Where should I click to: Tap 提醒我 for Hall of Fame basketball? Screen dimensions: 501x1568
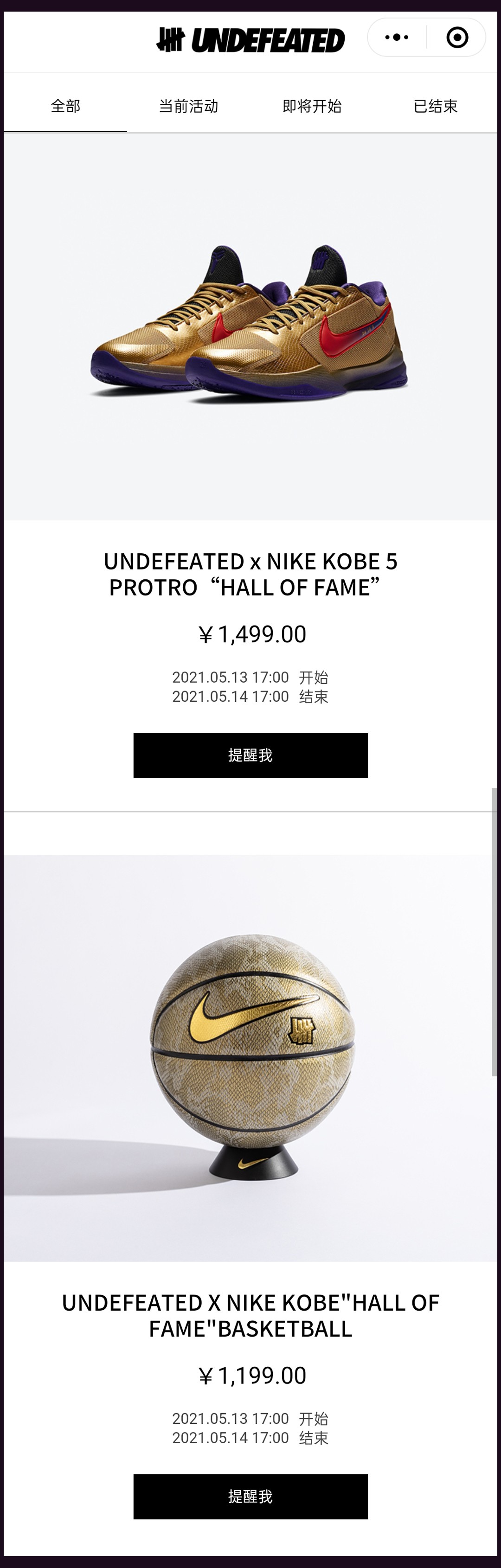point(250,1497)
